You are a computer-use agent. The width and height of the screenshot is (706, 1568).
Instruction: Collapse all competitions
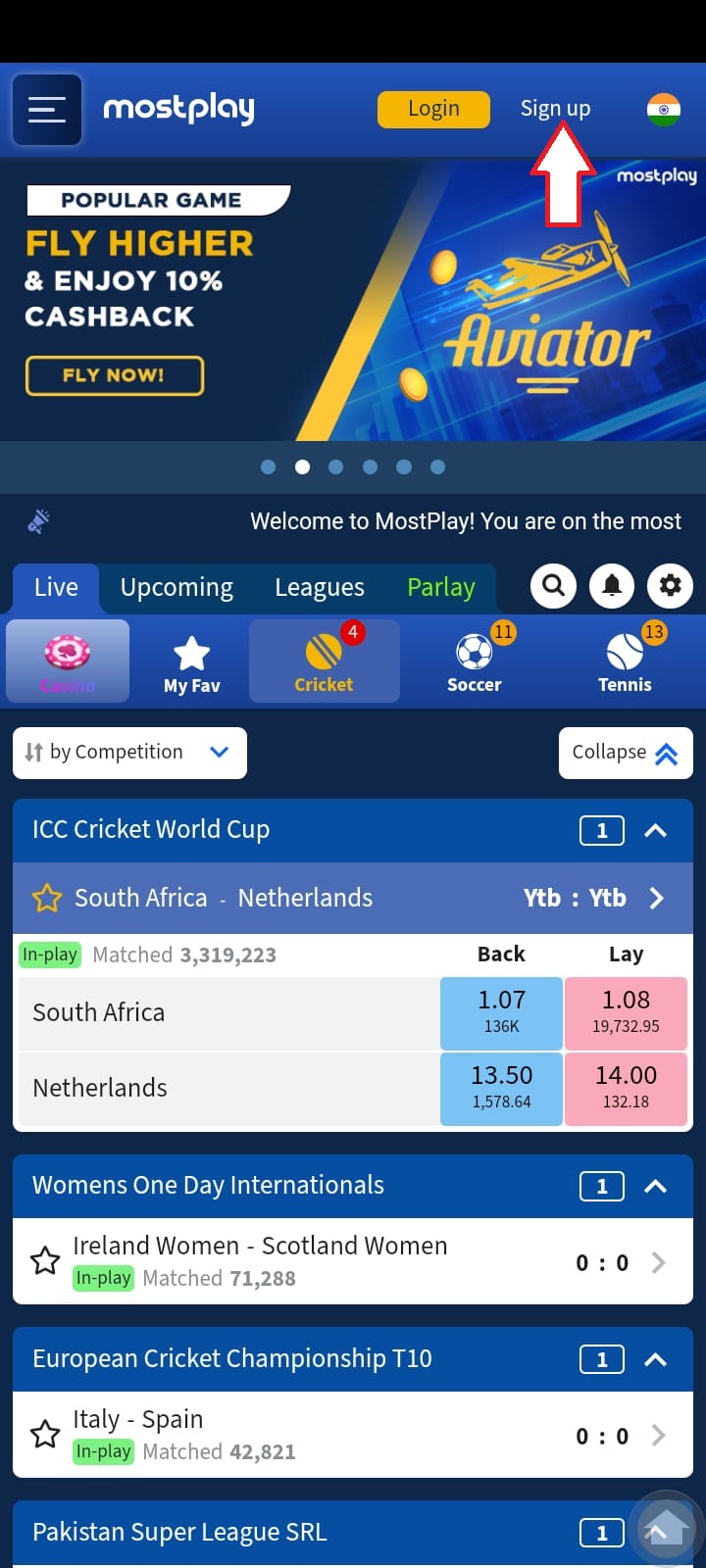click(x=625, y=753)
